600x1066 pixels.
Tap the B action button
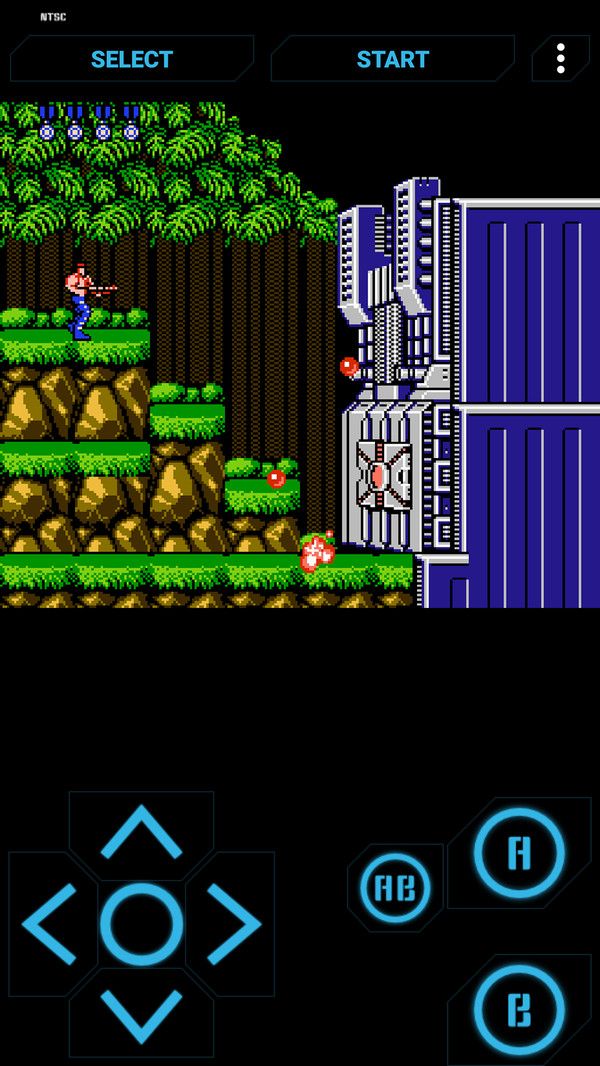[519, 1009]
